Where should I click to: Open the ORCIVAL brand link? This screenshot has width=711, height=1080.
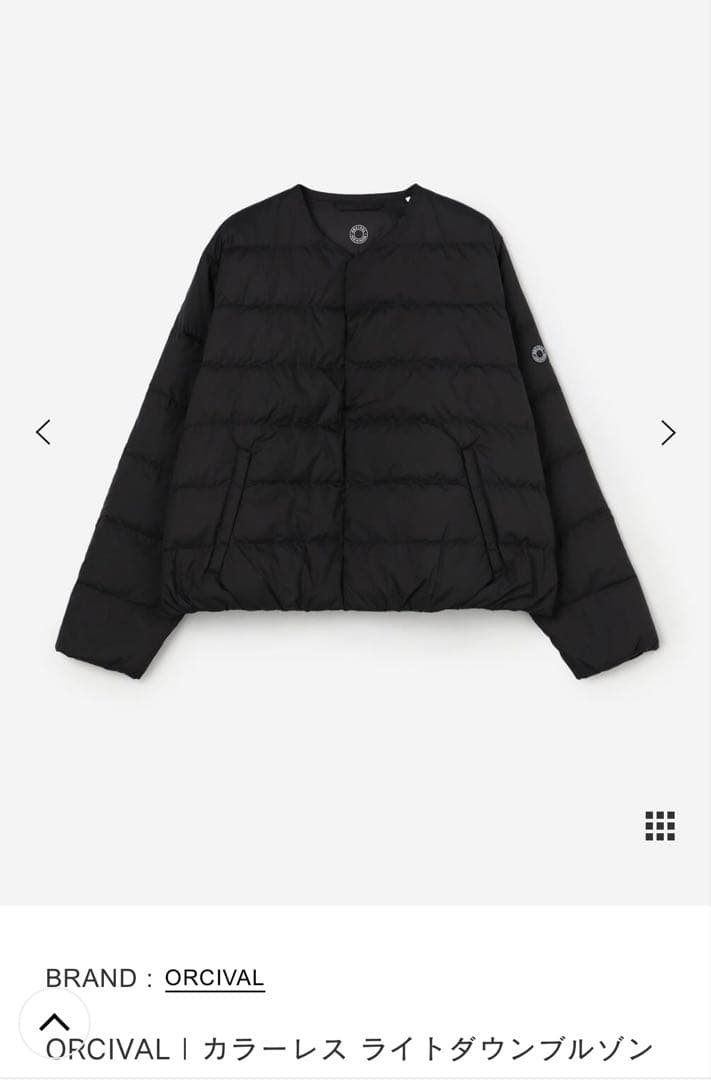[214, 978]
